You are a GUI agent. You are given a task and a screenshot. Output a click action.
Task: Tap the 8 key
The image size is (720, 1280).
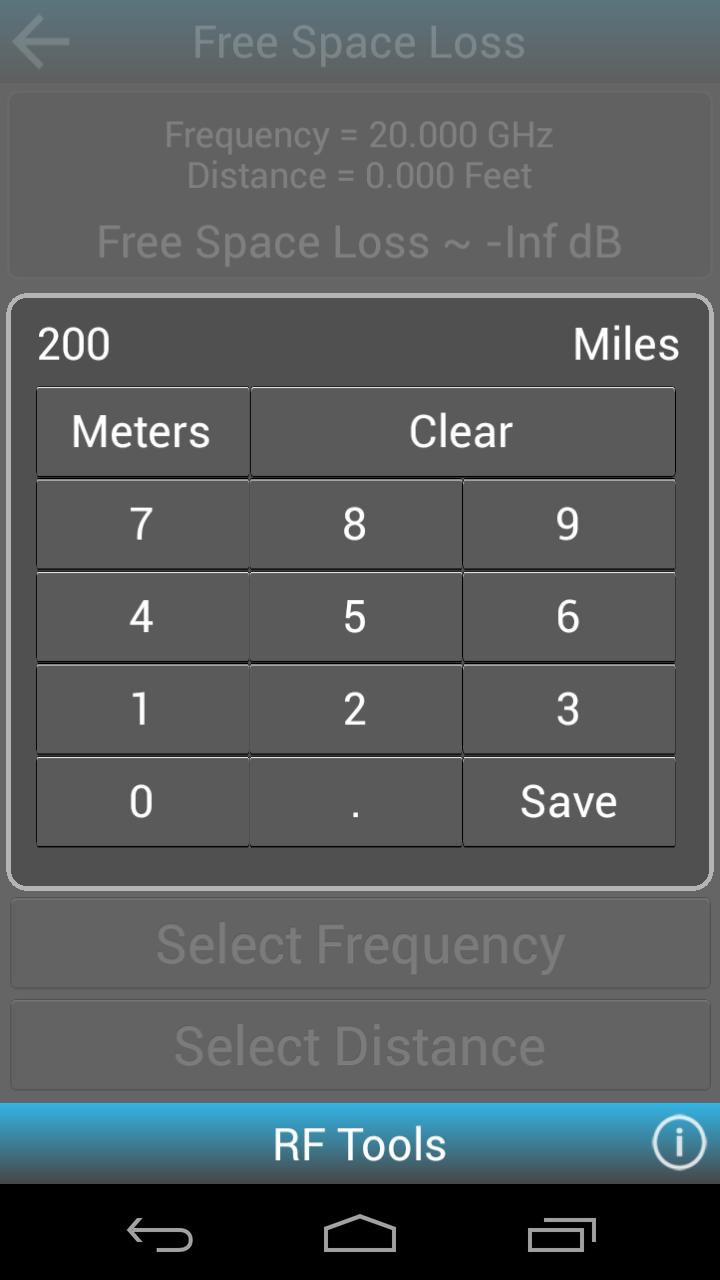tap(355, 524)
